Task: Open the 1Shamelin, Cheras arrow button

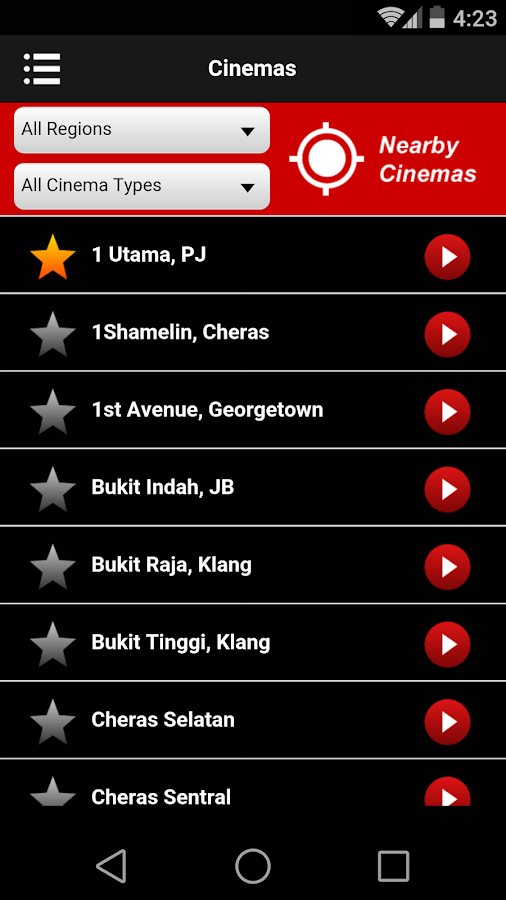Action: click(x=447, y=334)
